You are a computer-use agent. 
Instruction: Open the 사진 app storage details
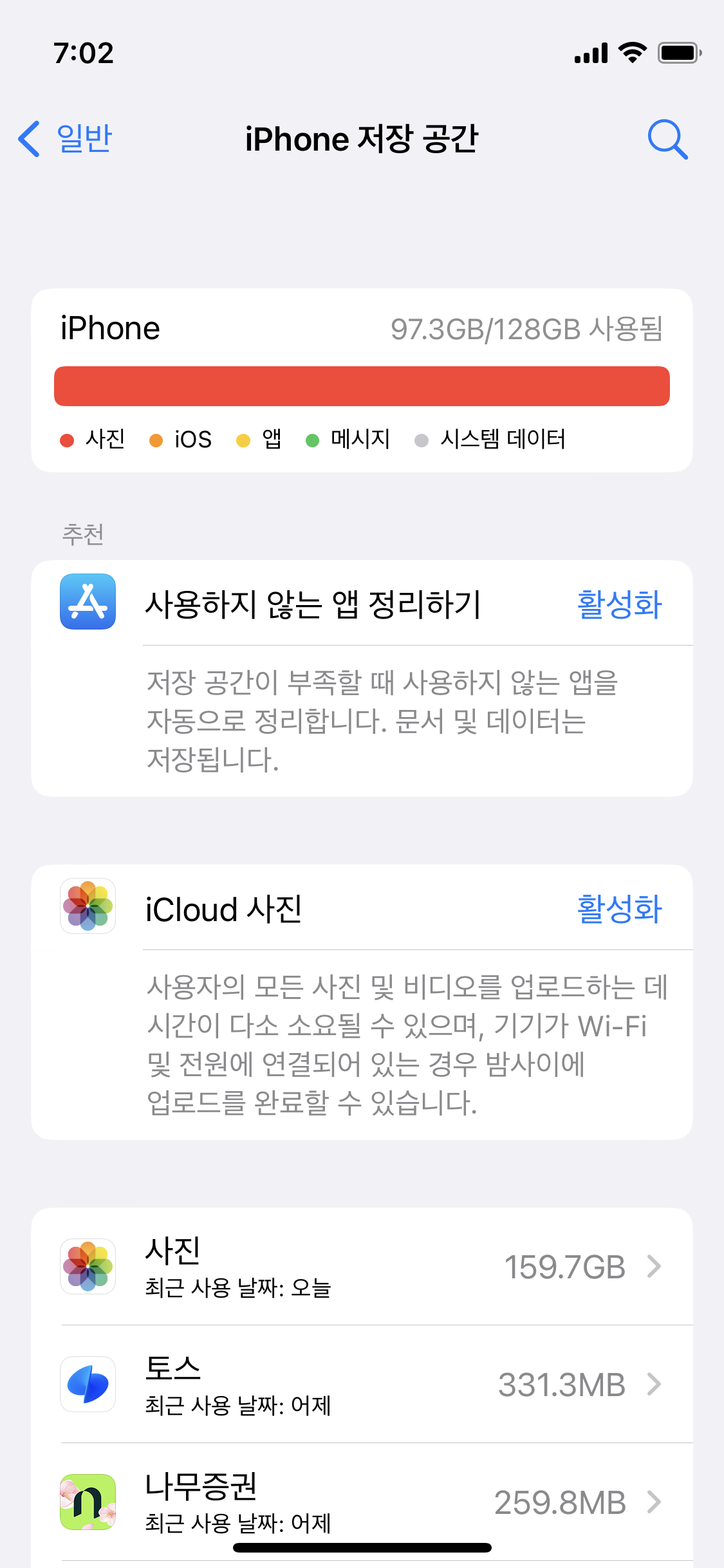362,1266
